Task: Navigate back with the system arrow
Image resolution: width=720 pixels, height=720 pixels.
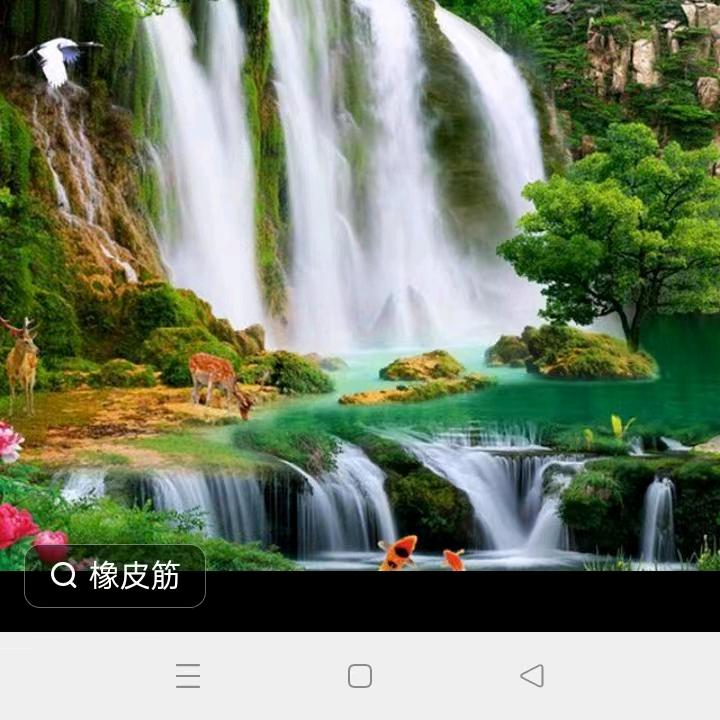Action: (532, 676)
